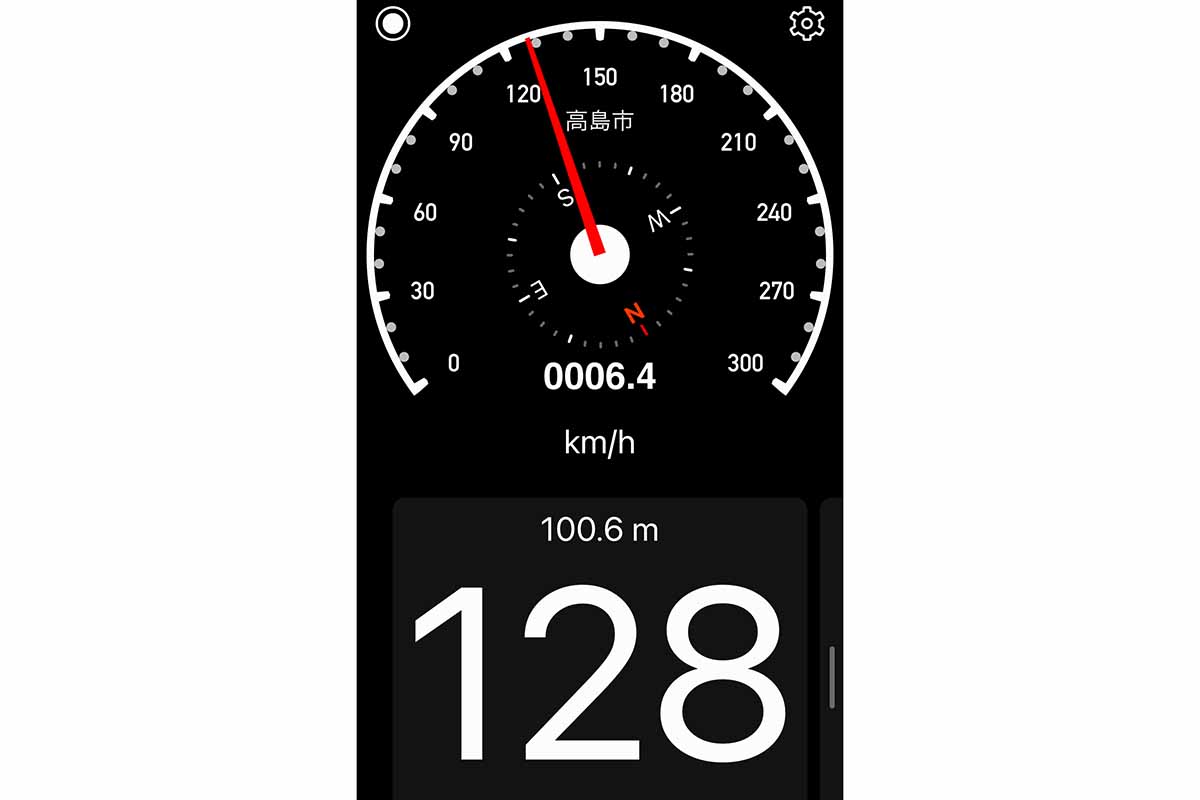
Task: Open the 128 altitude card
Action: point(599,660)
